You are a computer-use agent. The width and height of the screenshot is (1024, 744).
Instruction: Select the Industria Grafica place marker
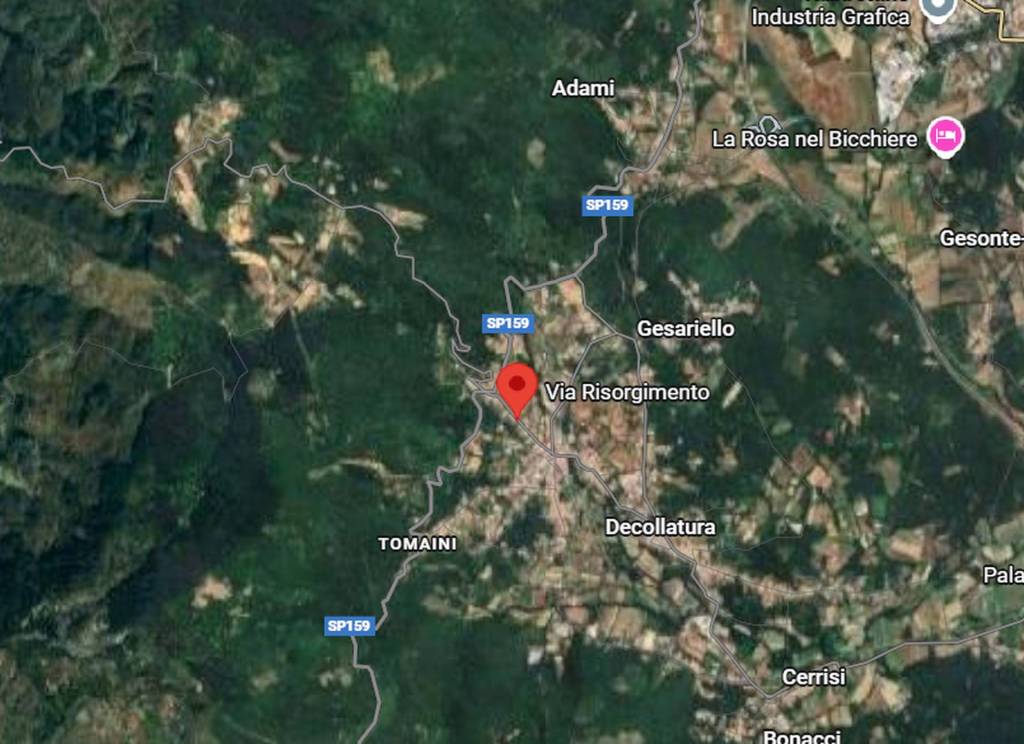coord(938,9)
